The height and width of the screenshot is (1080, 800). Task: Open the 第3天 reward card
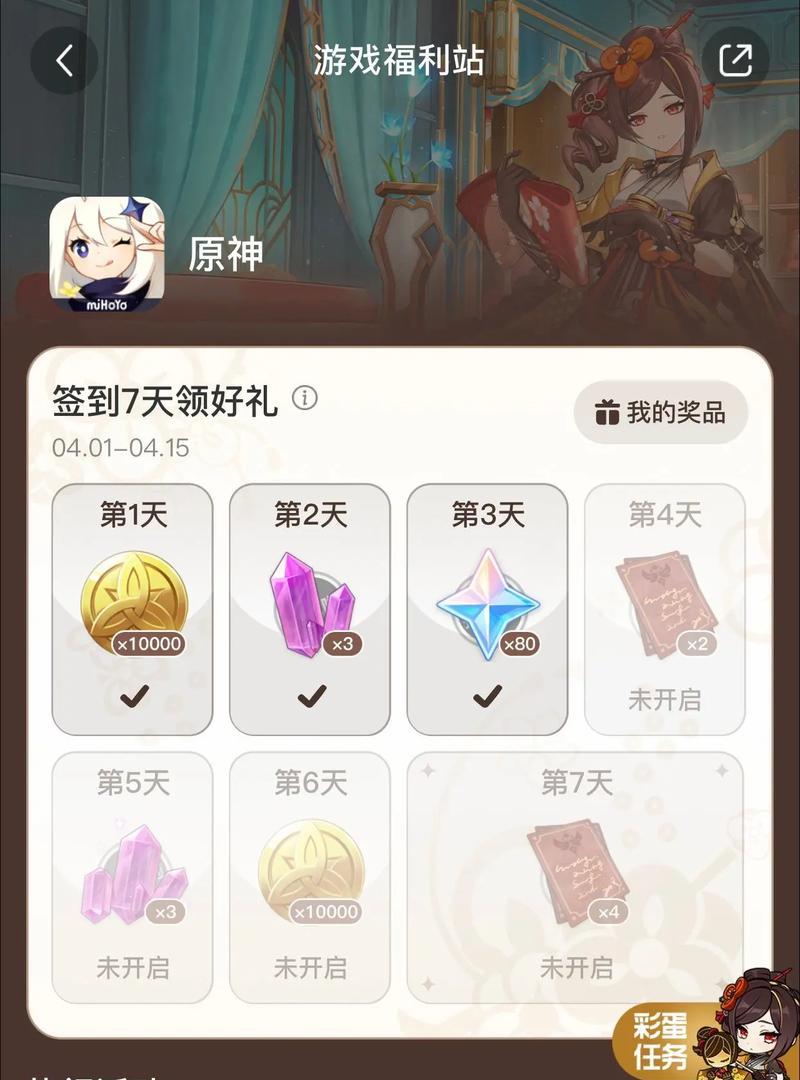[x=487, y=610]
